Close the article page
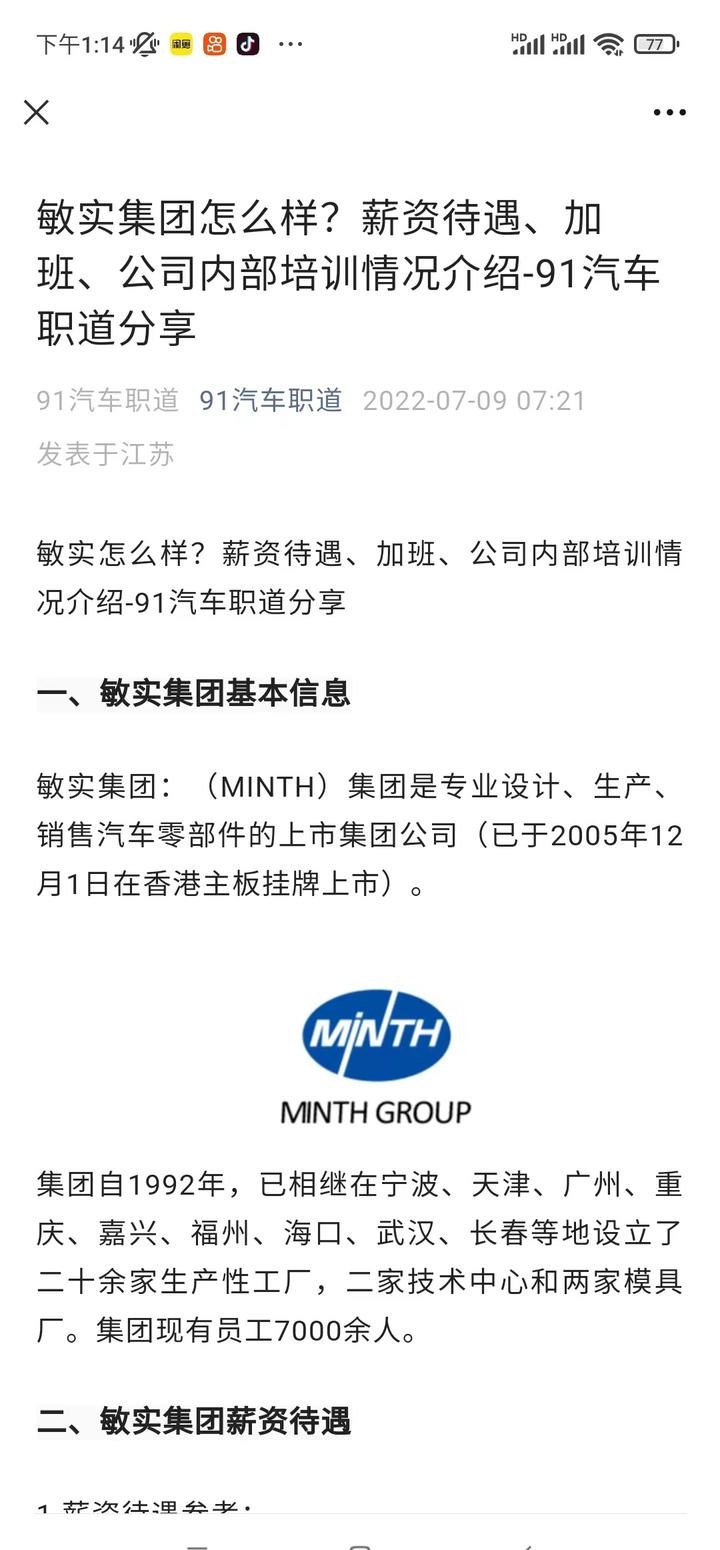Screen dimensions: 720x1550 pos(36,112)
